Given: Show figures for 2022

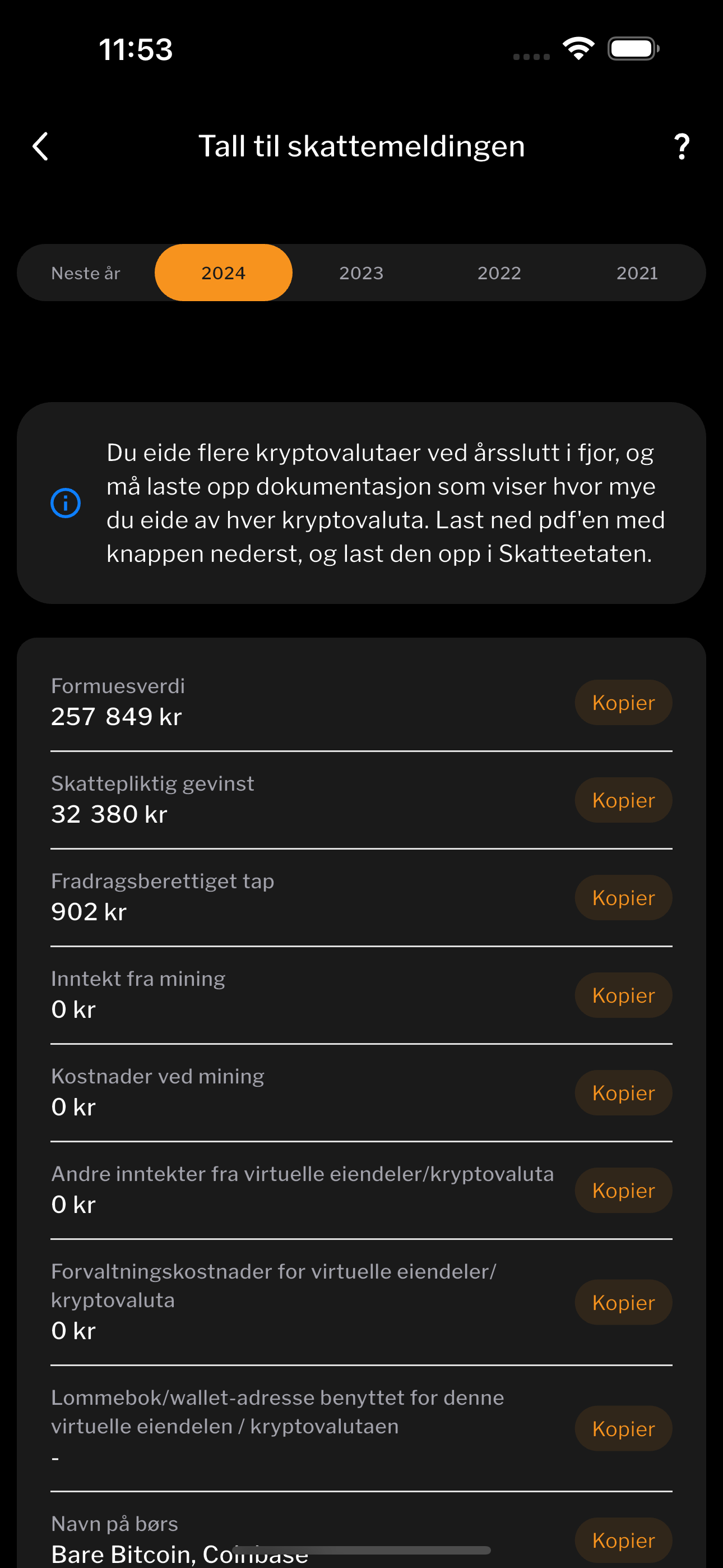Looking at the screenshot, I should coord(499,273).
